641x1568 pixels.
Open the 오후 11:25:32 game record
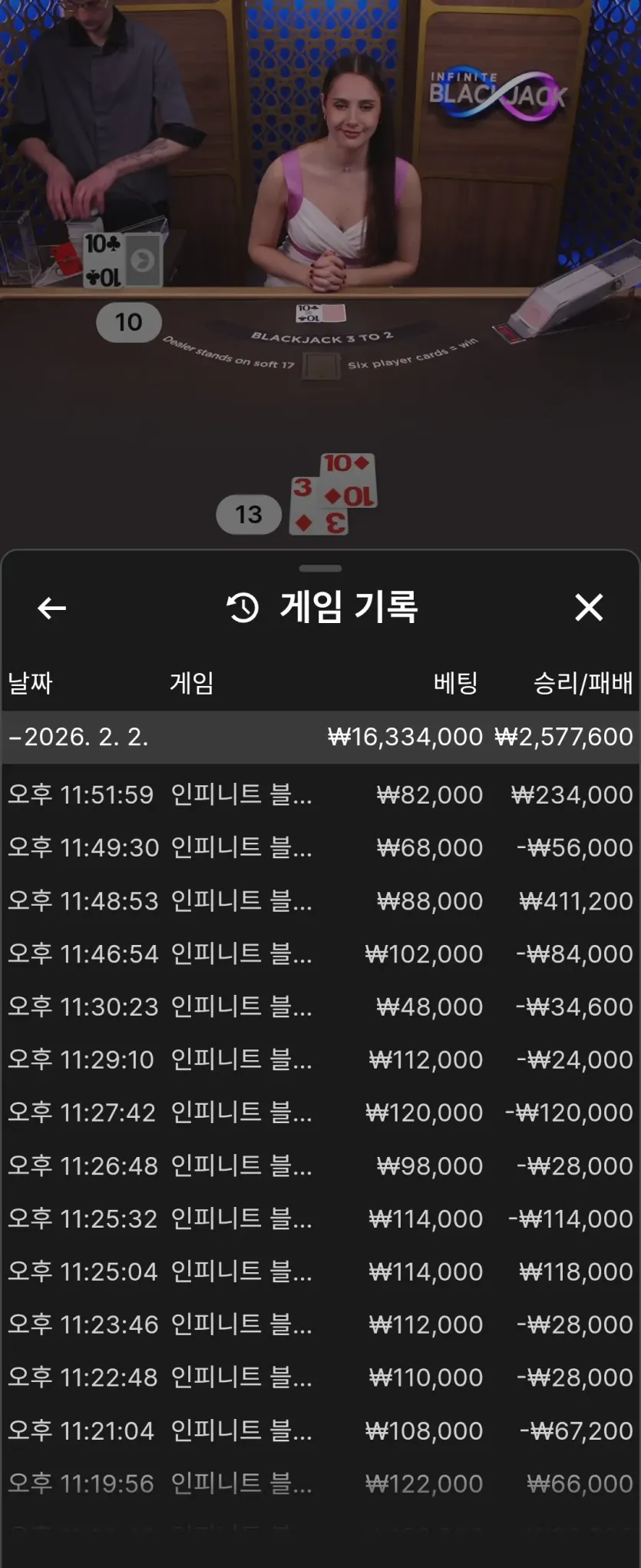click(320, 1218)
